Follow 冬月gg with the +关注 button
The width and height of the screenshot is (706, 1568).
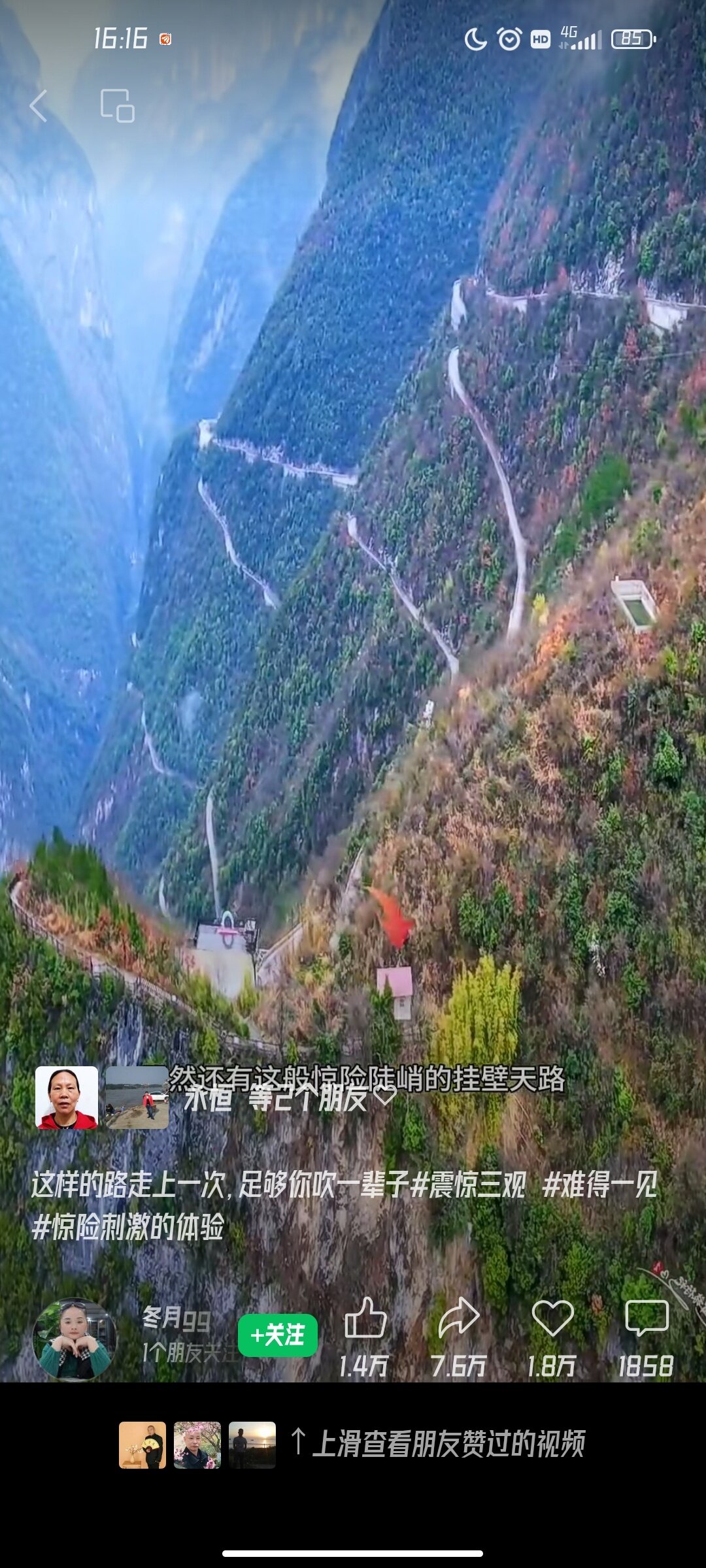(278, 1335)
